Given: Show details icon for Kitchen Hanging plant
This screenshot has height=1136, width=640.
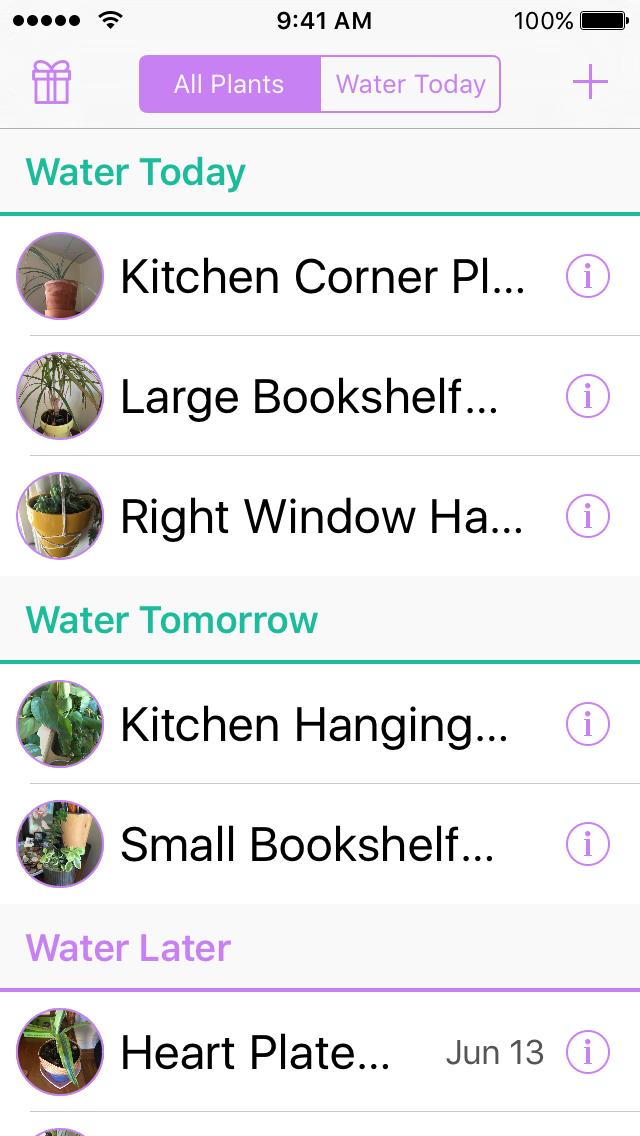Looking at the screenshot, I should point(588,724).
